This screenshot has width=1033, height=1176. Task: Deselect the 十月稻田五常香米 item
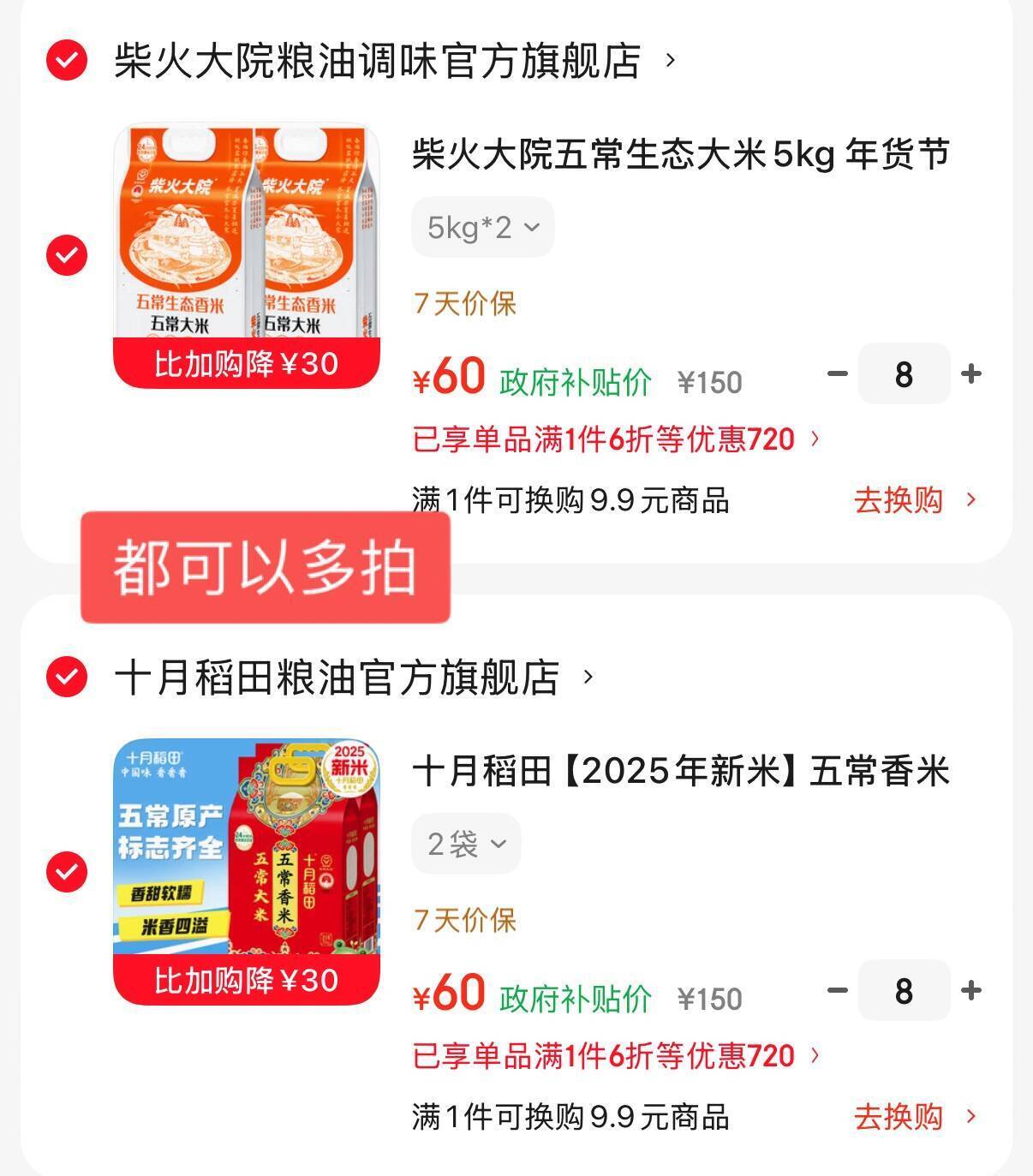pos(67,872)
